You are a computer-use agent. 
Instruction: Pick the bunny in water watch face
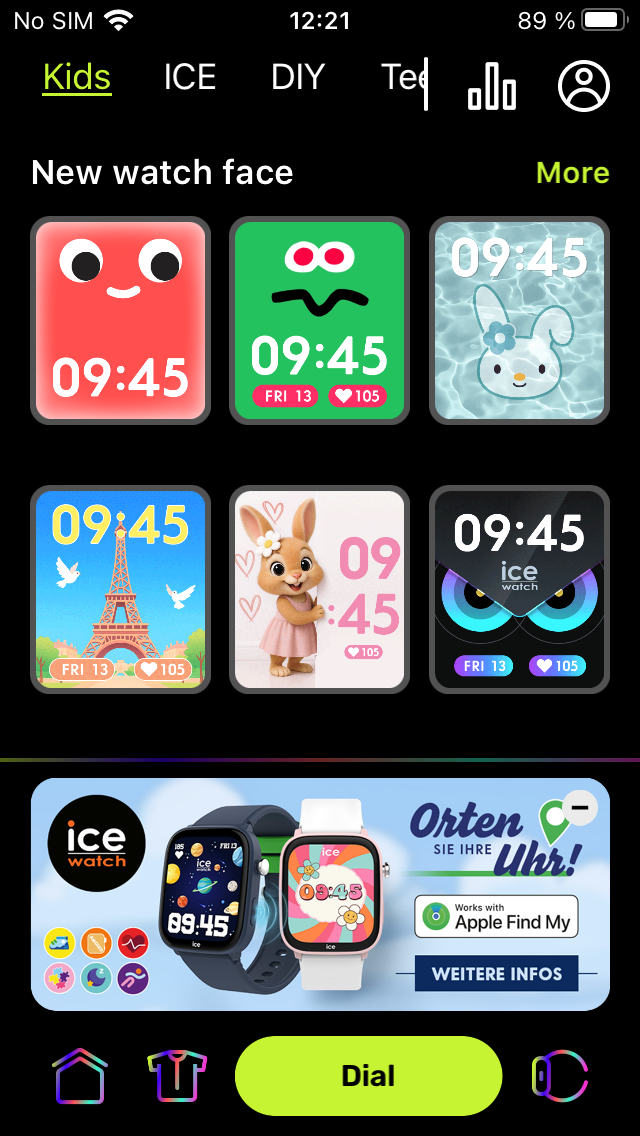pos(519,321)
